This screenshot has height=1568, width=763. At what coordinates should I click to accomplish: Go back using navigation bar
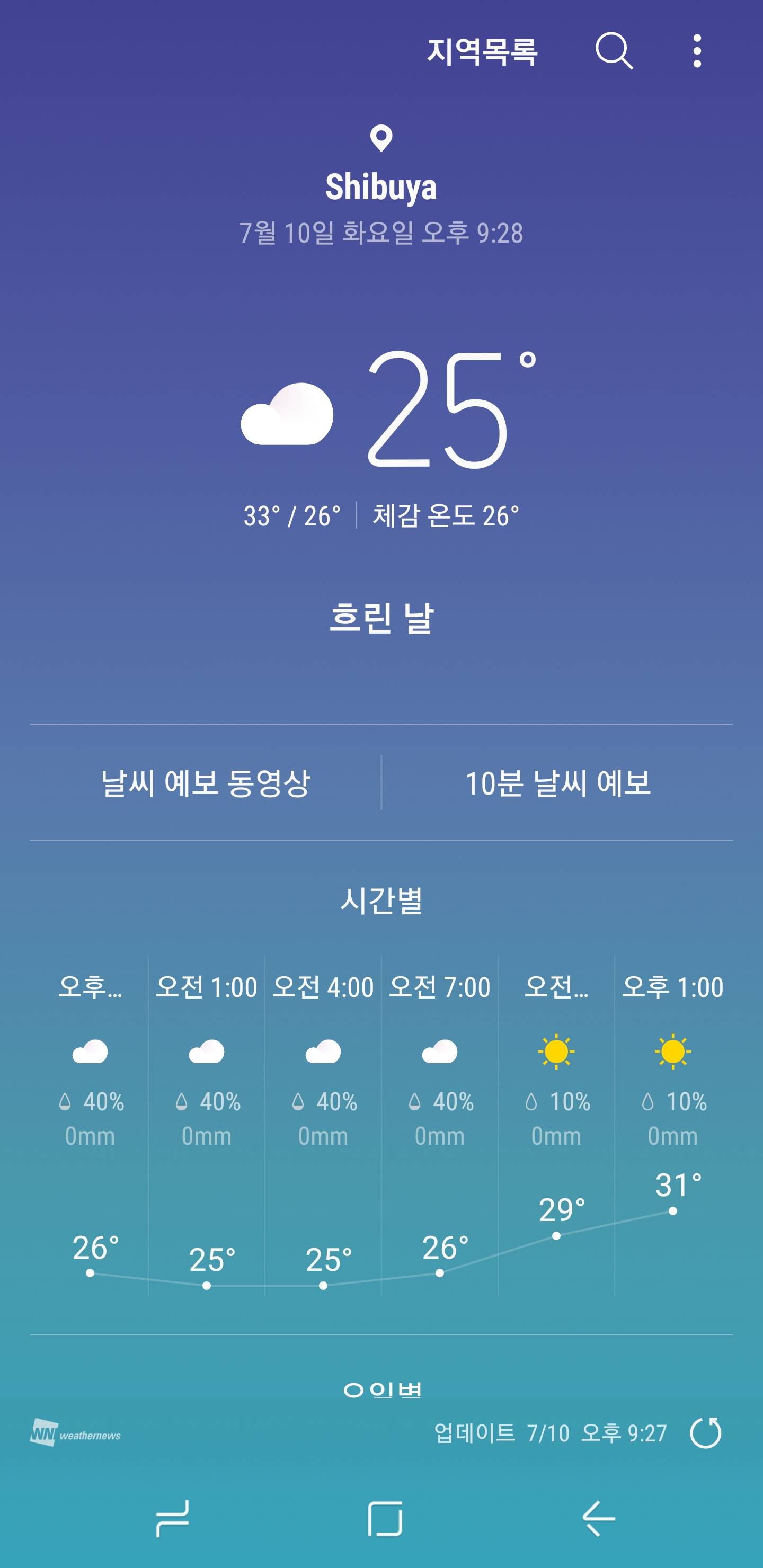click(599, 1518)
